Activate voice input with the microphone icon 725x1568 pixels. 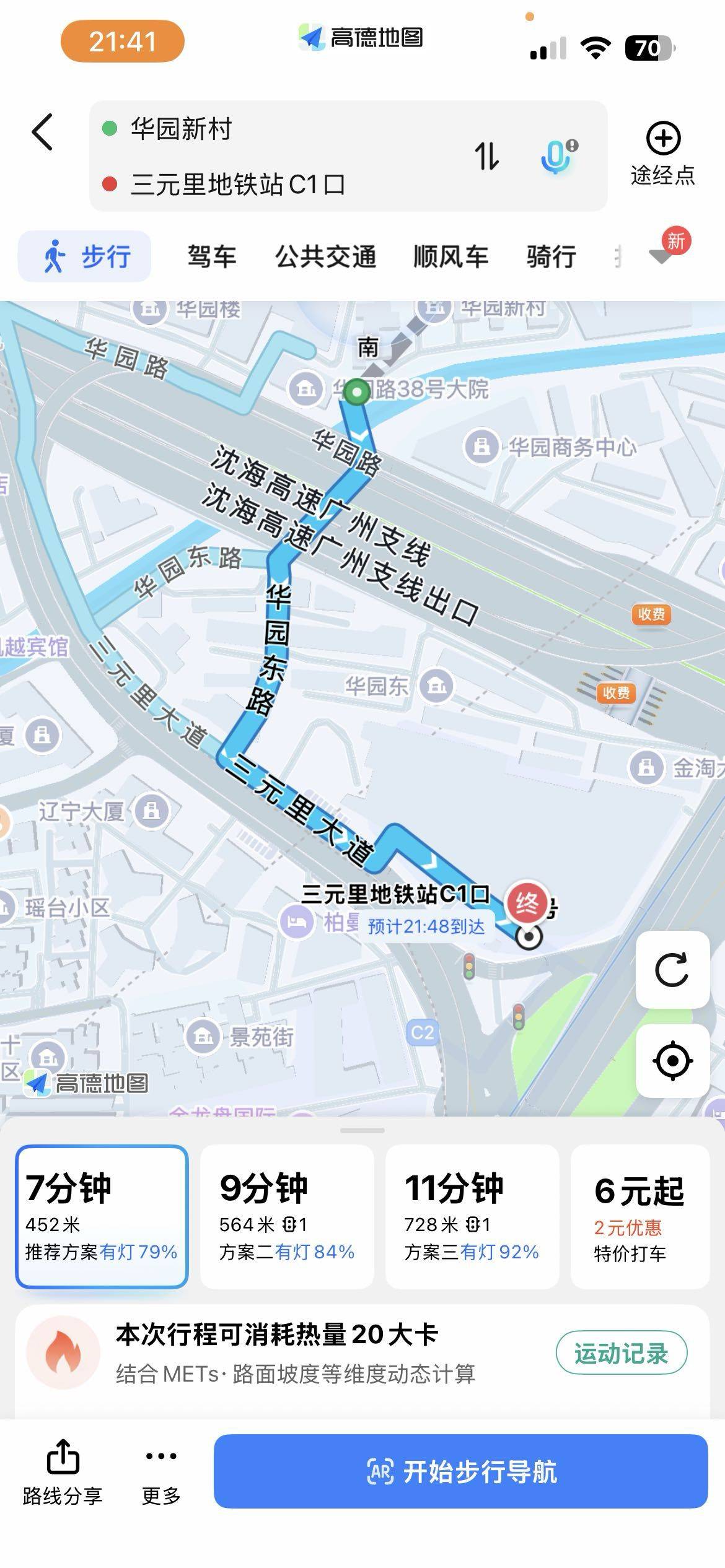click(556, 157)
